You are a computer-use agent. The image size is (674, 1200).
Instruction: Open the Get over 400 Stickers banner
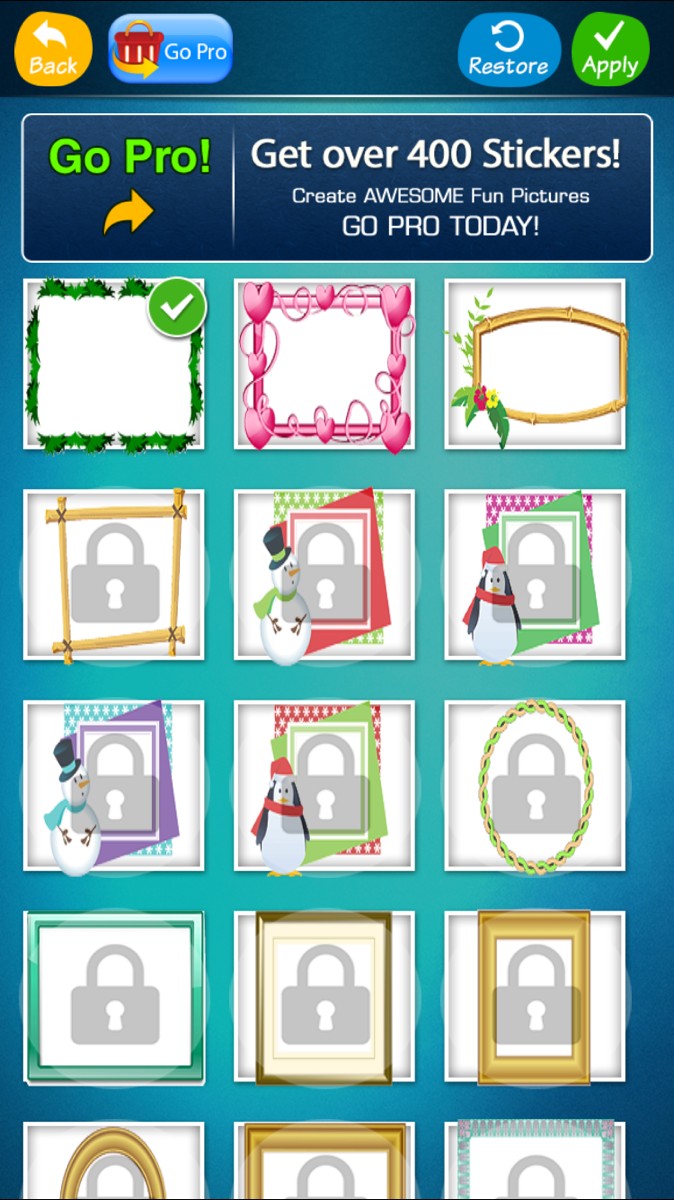337,188
